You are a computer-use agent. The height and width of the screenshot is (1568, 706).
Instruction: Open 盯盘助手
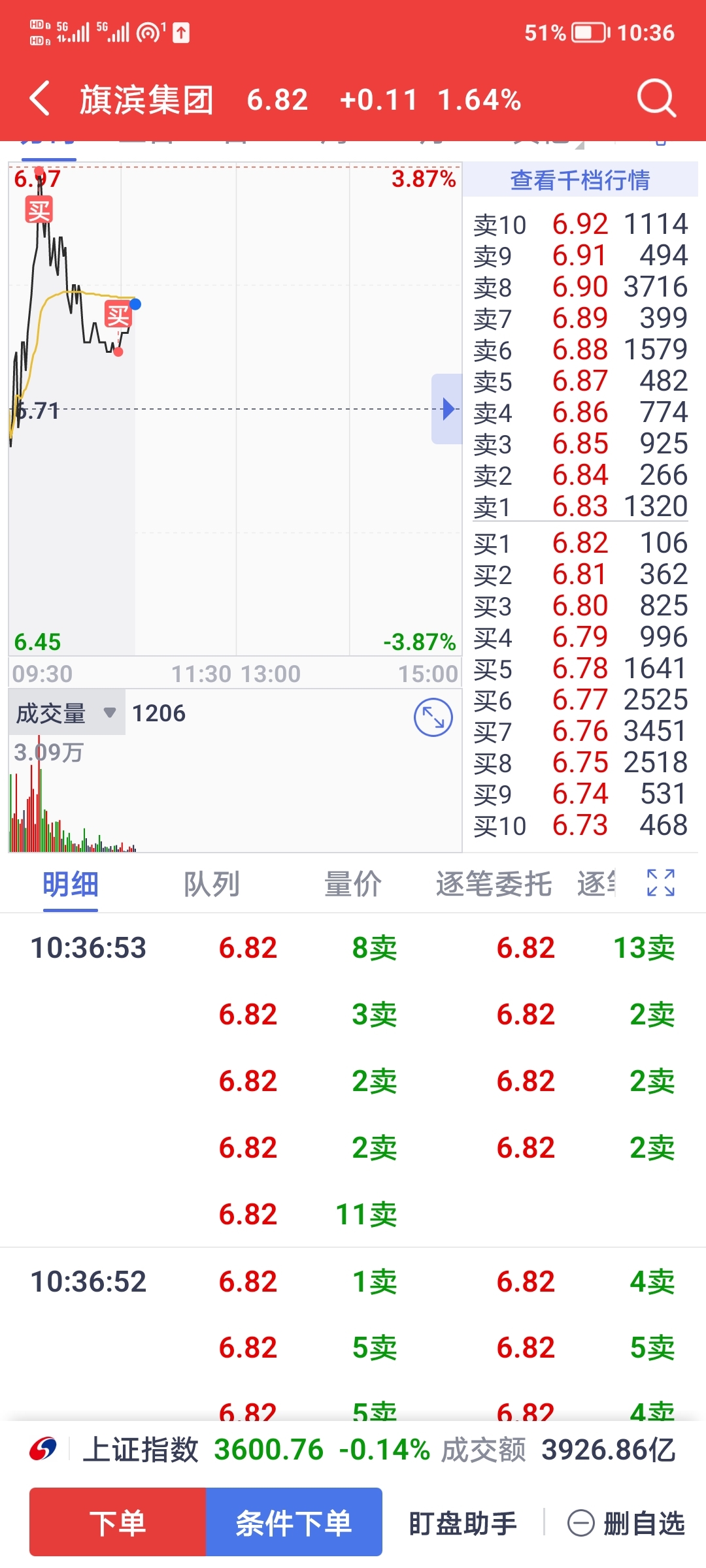[463, 1524]
